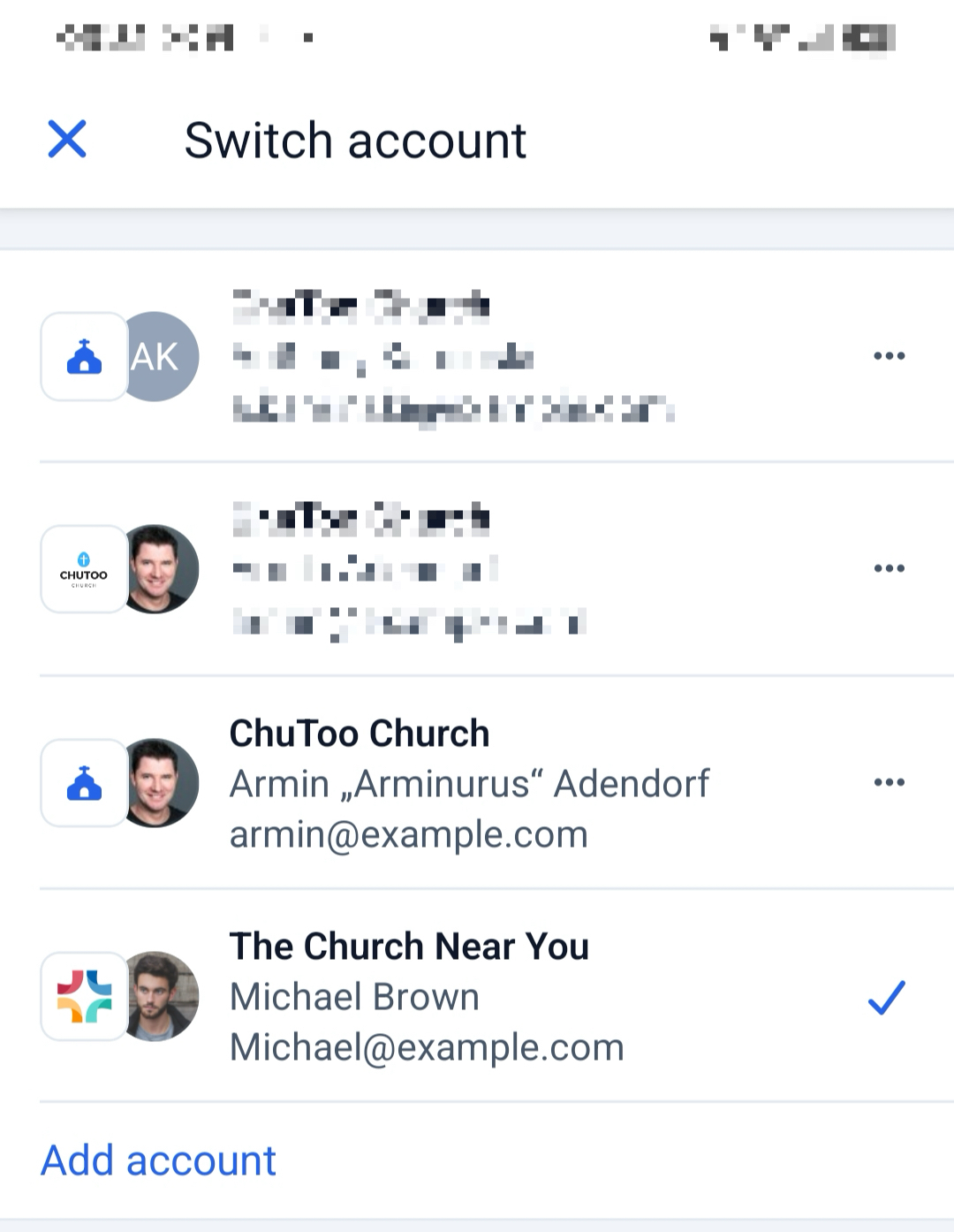Open options for the AK initials account
The height and width of the screenshot is (1232, 954).
tap(889, 356)
